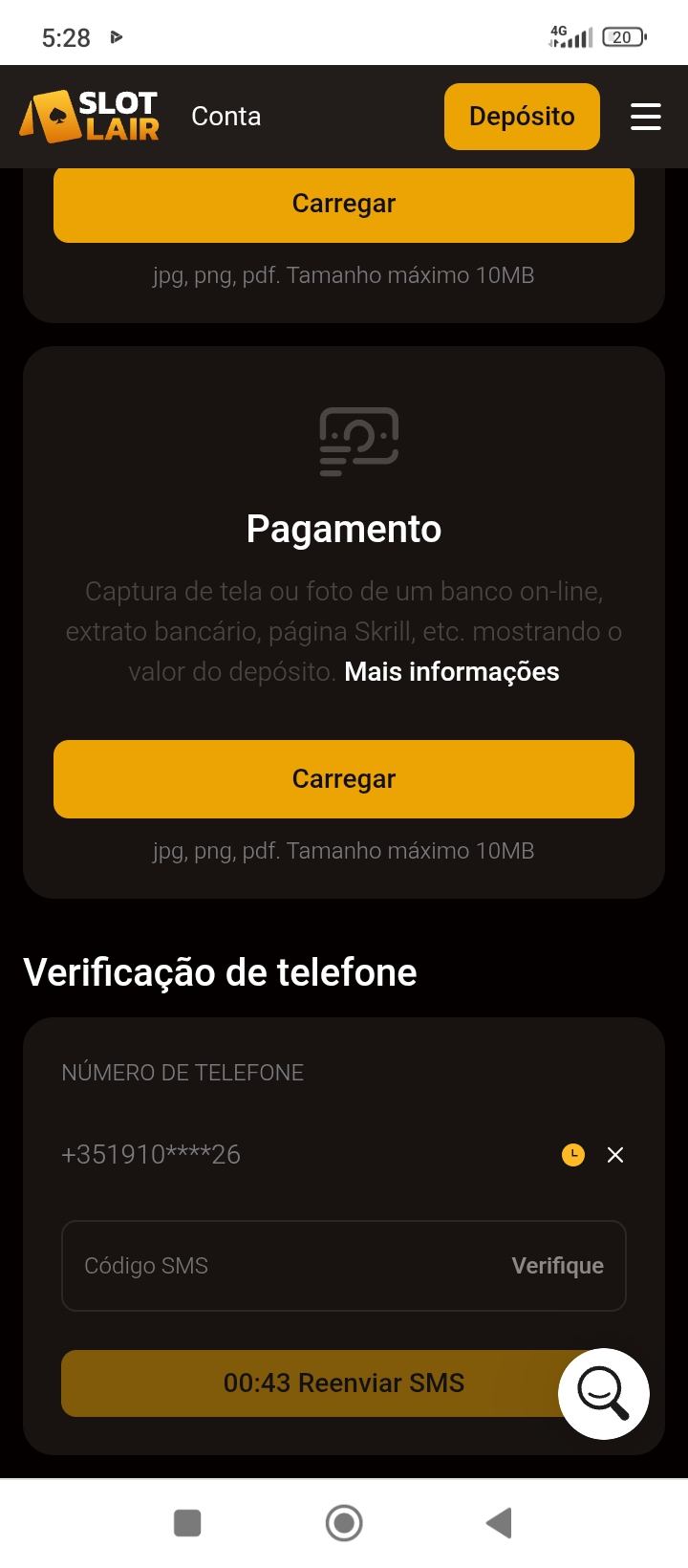Select the Conta navigation item

click(x=226, y=116)
